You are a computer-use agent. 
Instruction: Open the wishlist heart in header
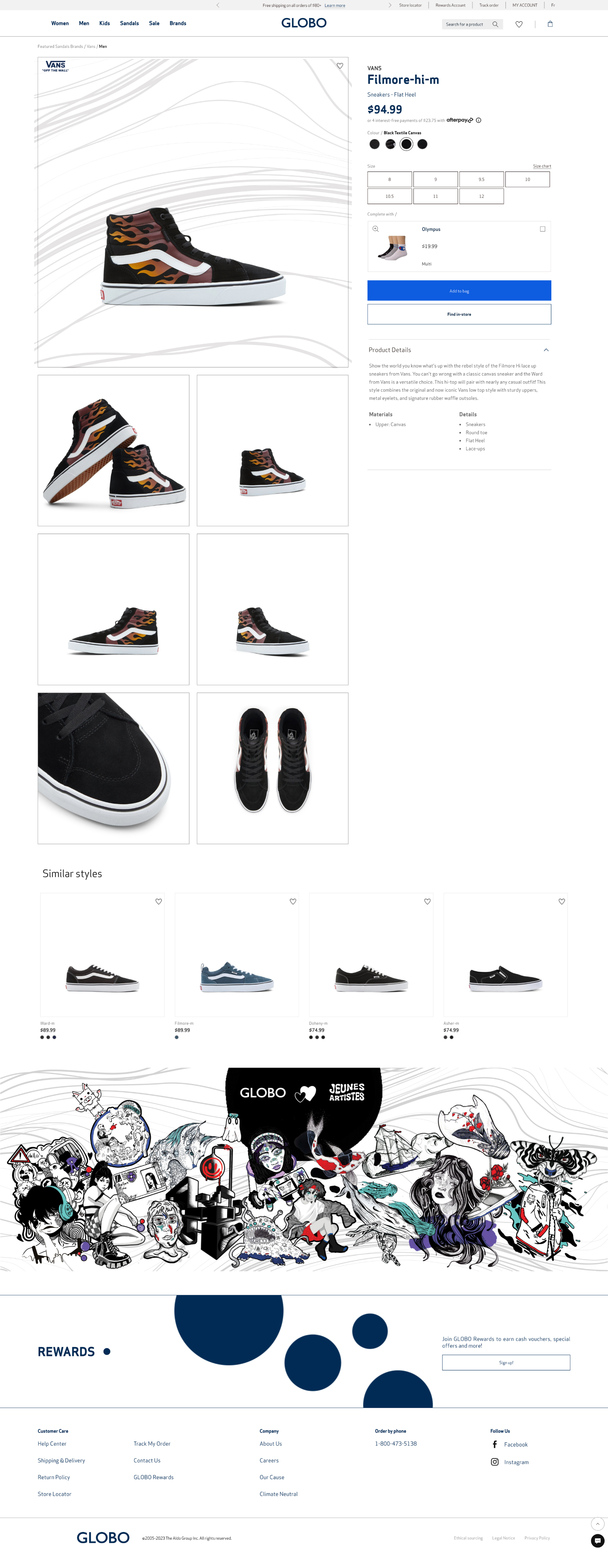coord(518,24)
